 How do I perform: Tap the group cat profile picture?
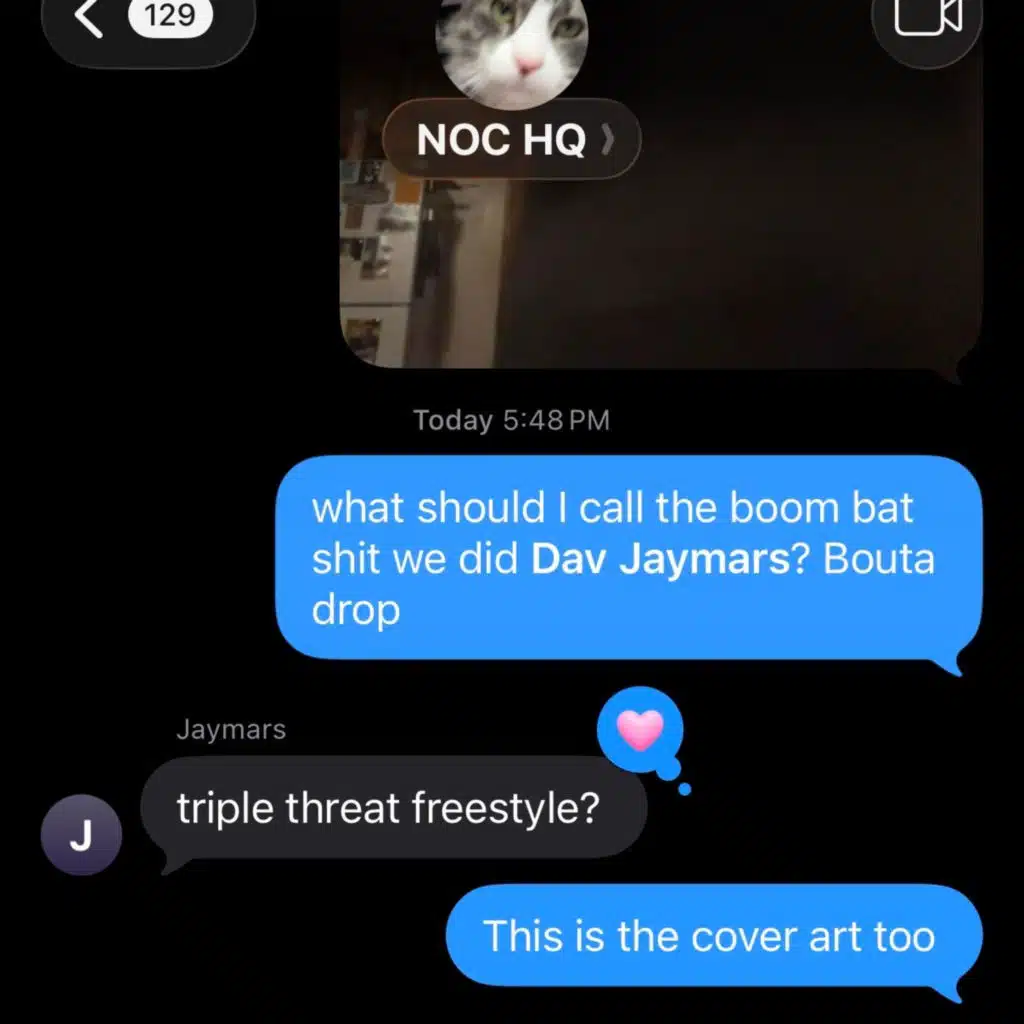coord(511,49)
